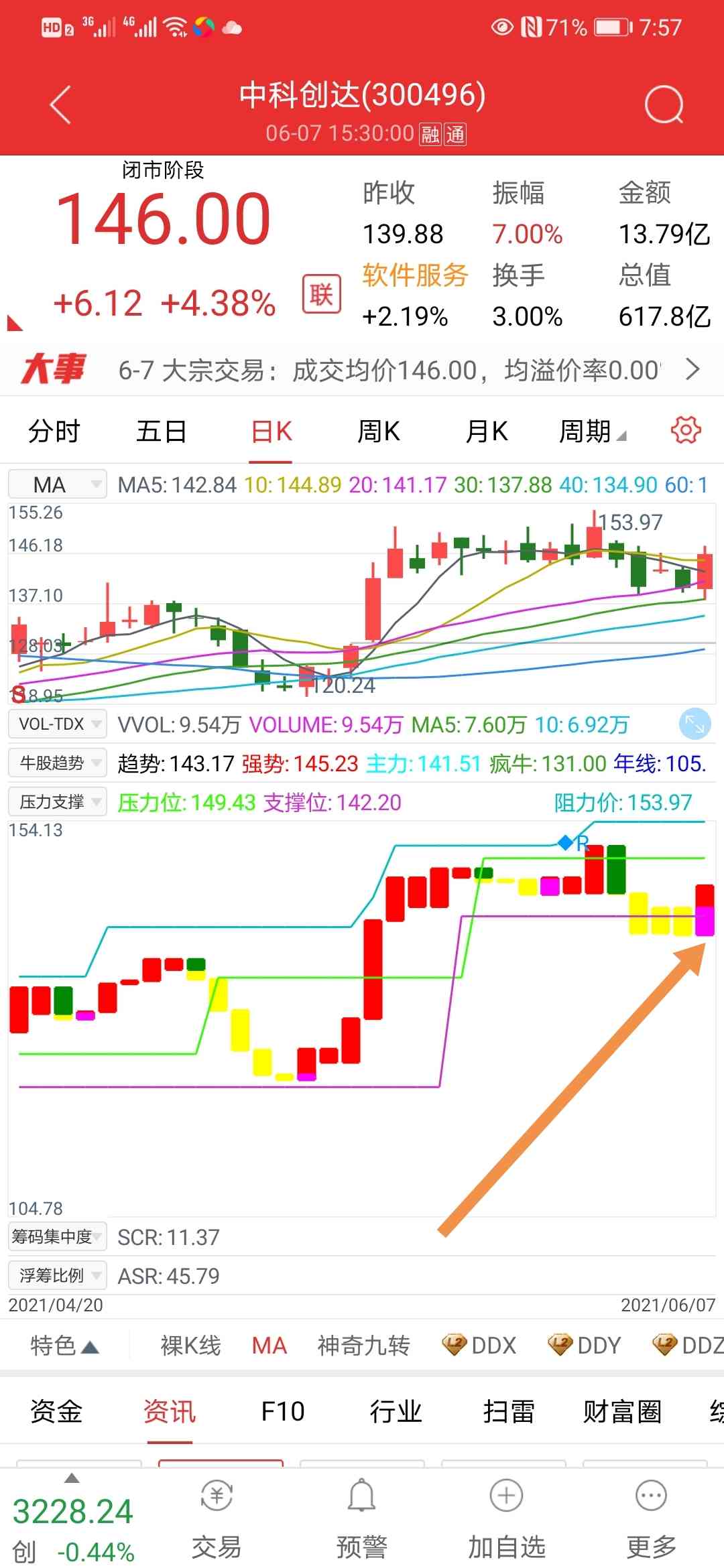Open the 大事 block-trade news row
Screen dimensions: 724x1568
362,370
